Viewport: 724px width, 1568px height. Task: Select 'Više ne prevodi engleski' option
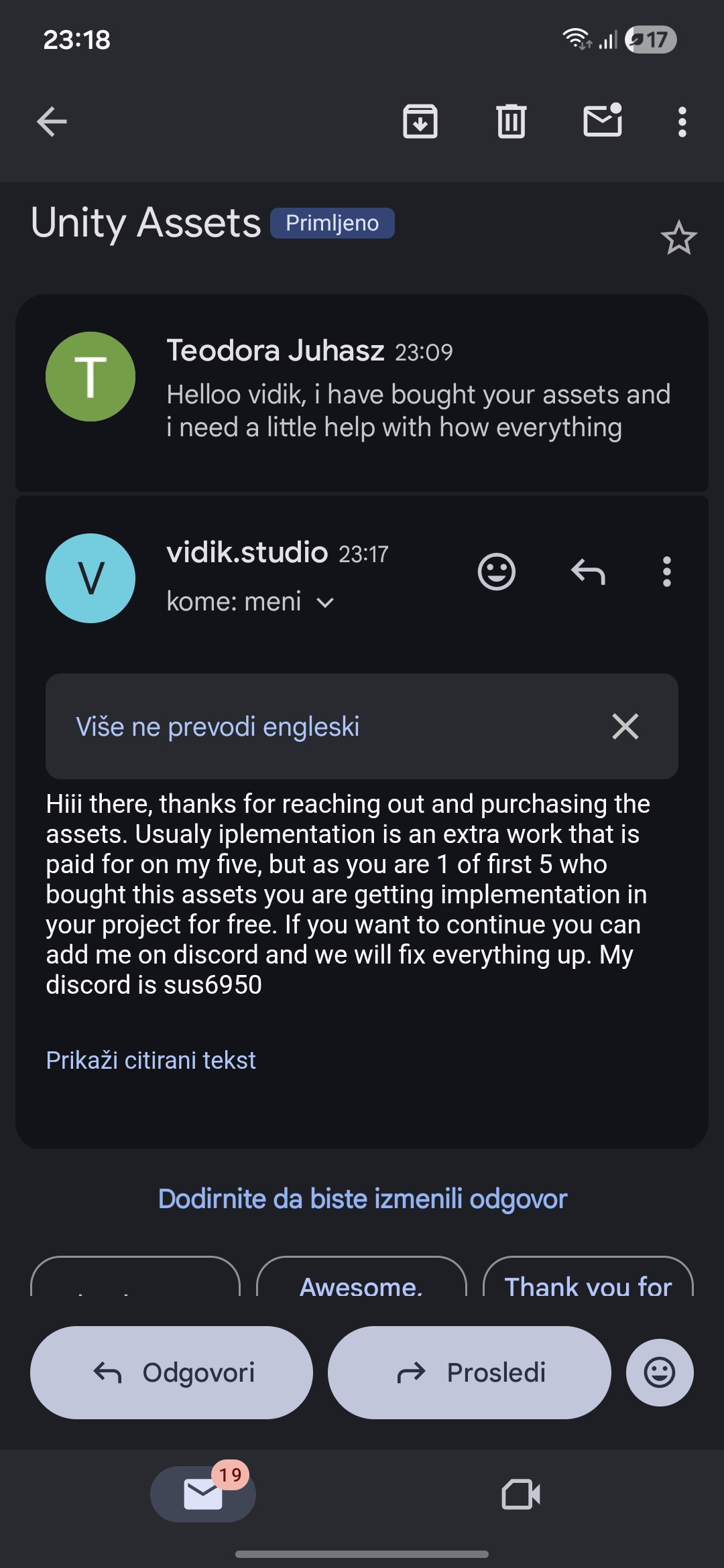pos(218,726)
